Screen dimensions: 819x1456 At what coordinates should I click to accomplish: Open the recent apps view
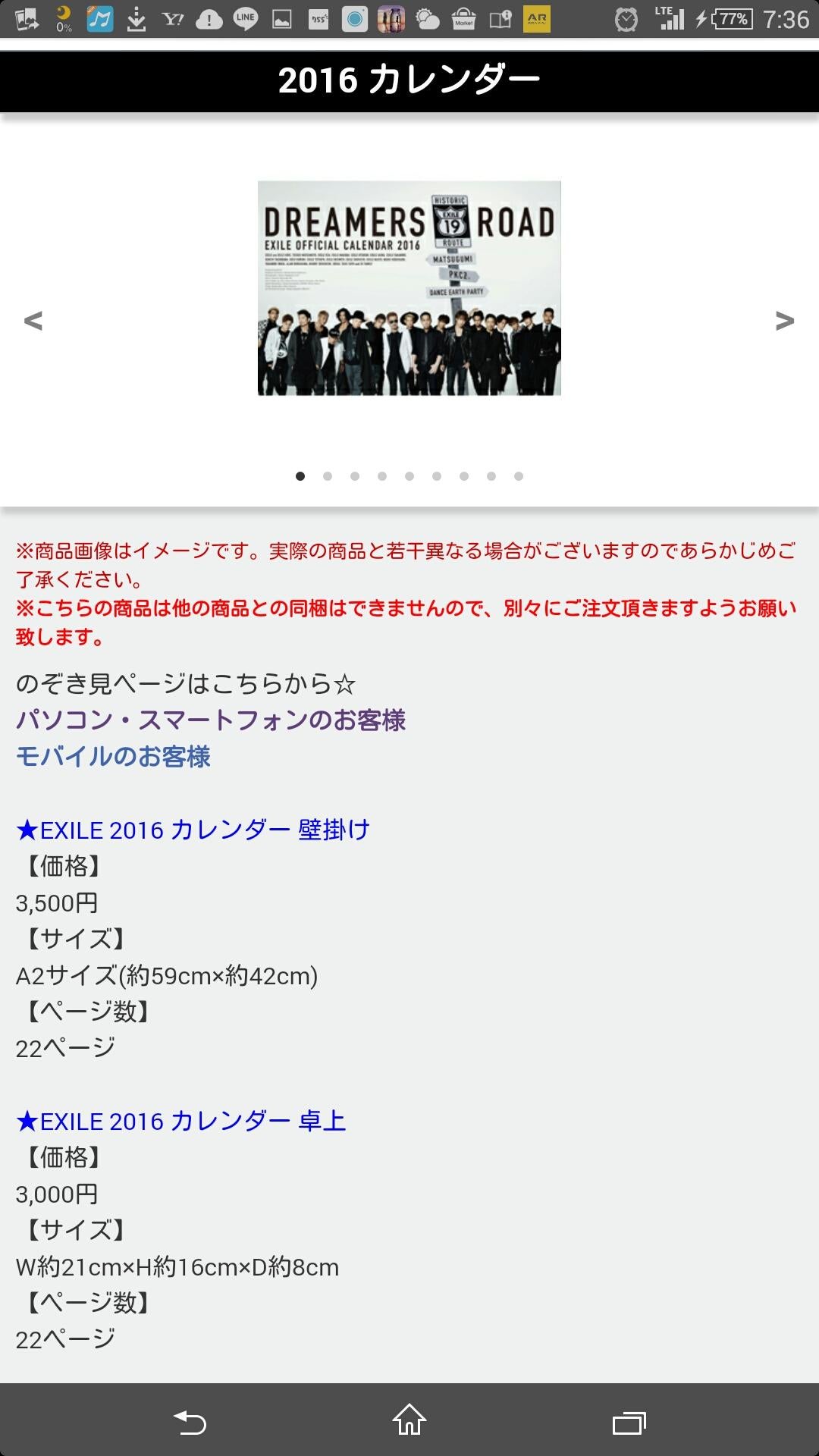coord(629,1423)
